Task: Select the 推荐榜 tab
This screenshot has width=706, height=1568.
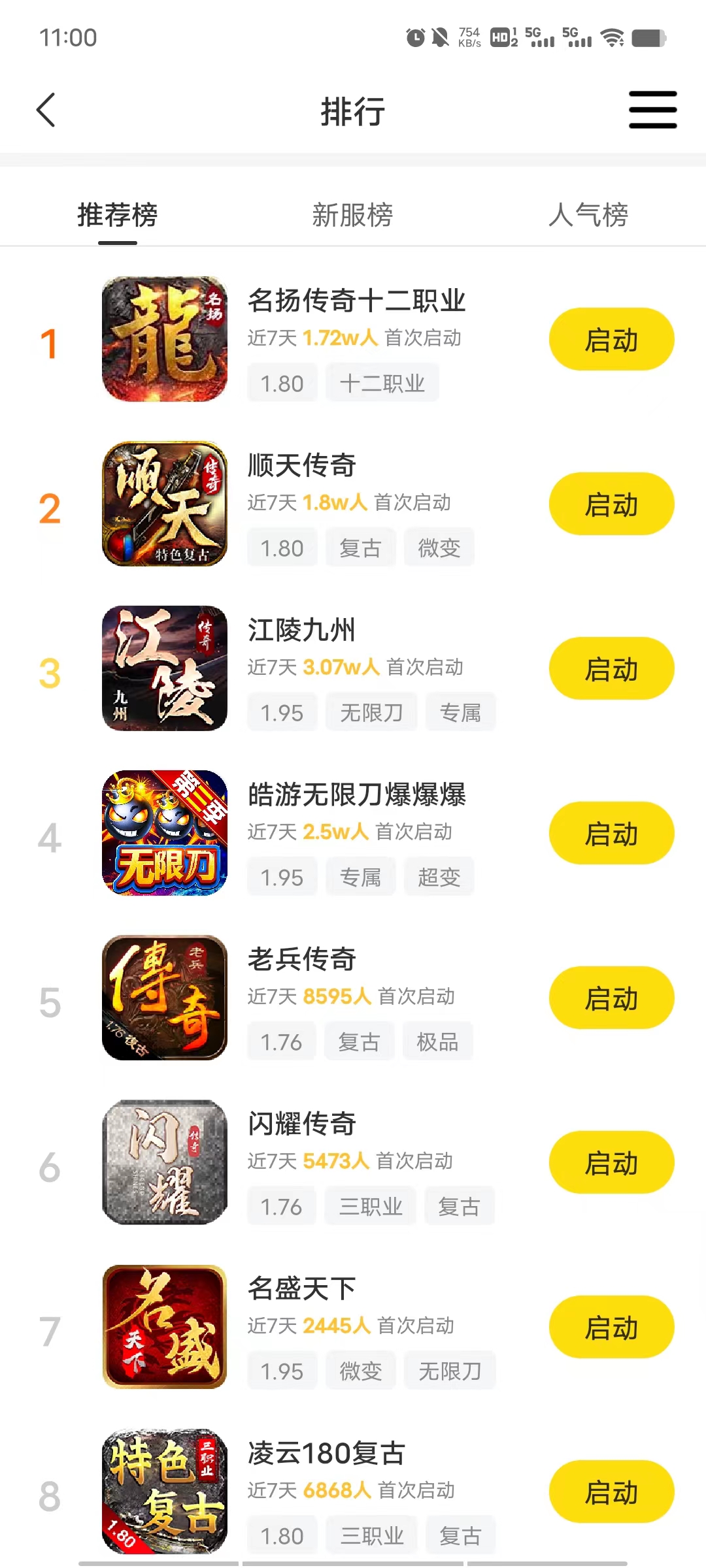Action: [x=116, y=214]
